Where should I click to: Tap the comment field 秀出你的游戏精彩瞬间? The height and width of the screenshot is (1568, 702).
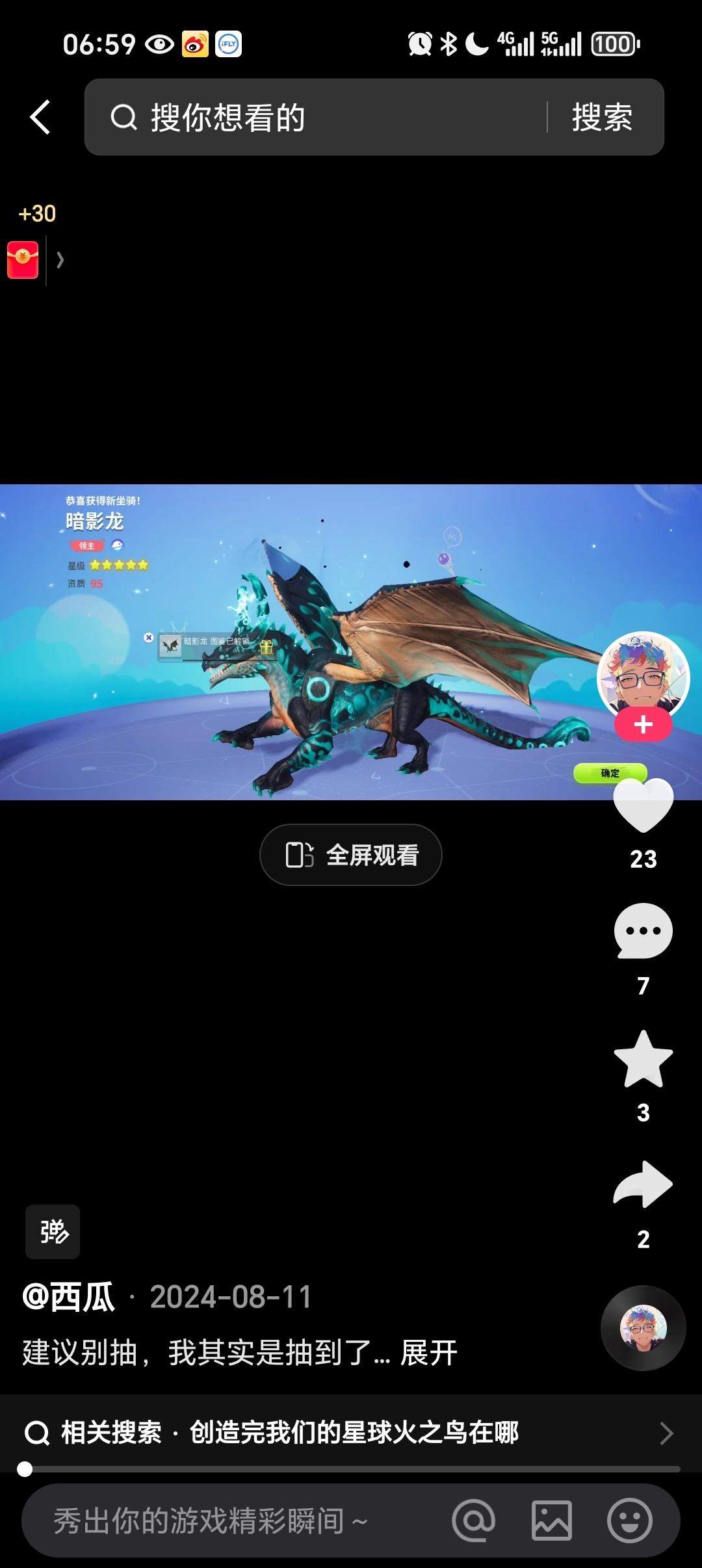[x=214, y=1521]
